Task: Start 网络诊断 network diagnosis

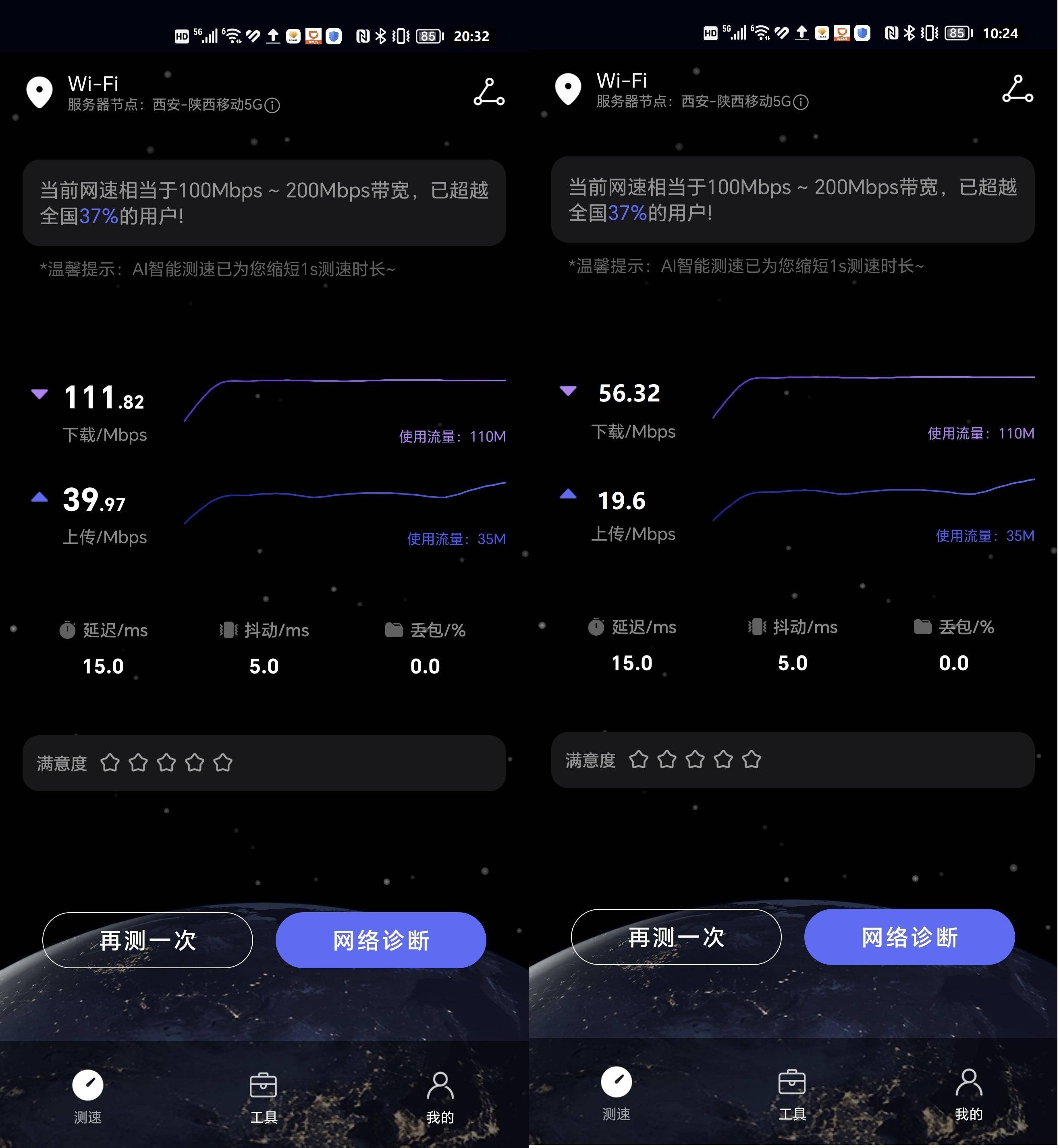Action: click(380, 939)
